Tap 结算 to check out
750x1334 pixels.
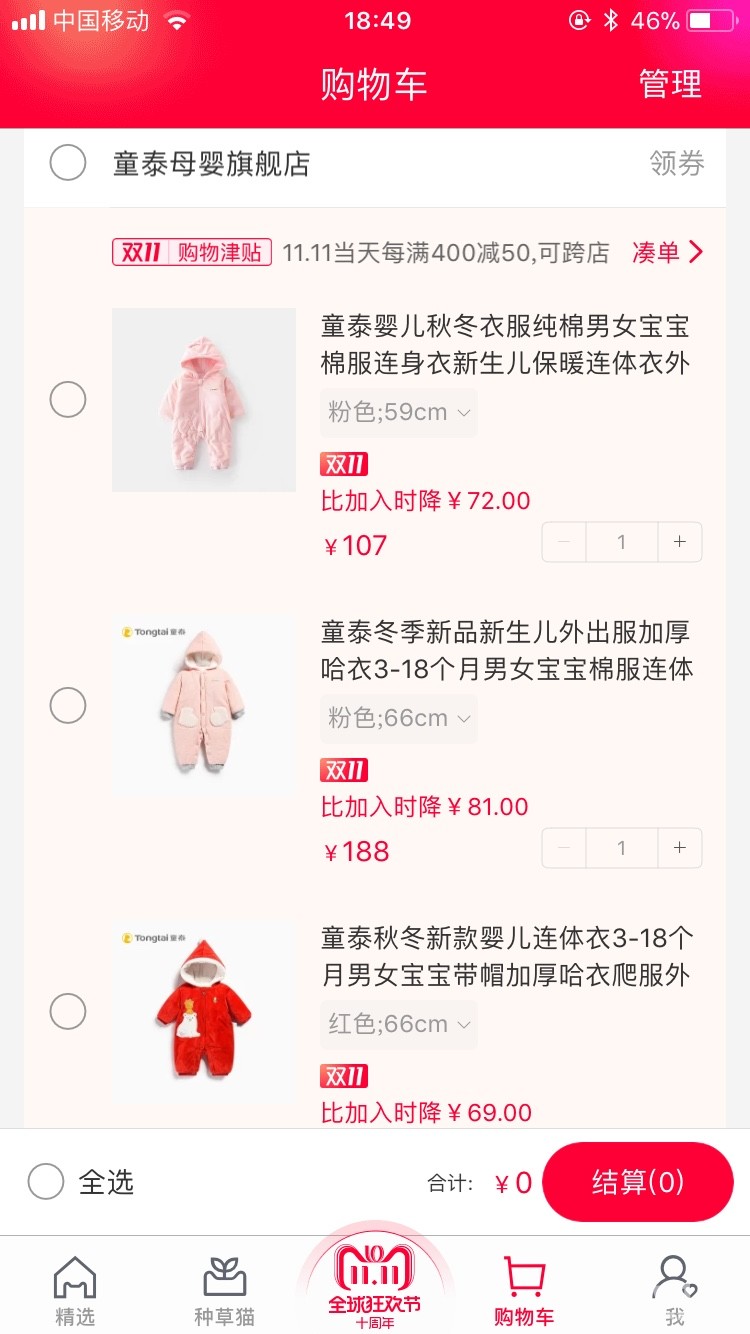coord(637,1182)
